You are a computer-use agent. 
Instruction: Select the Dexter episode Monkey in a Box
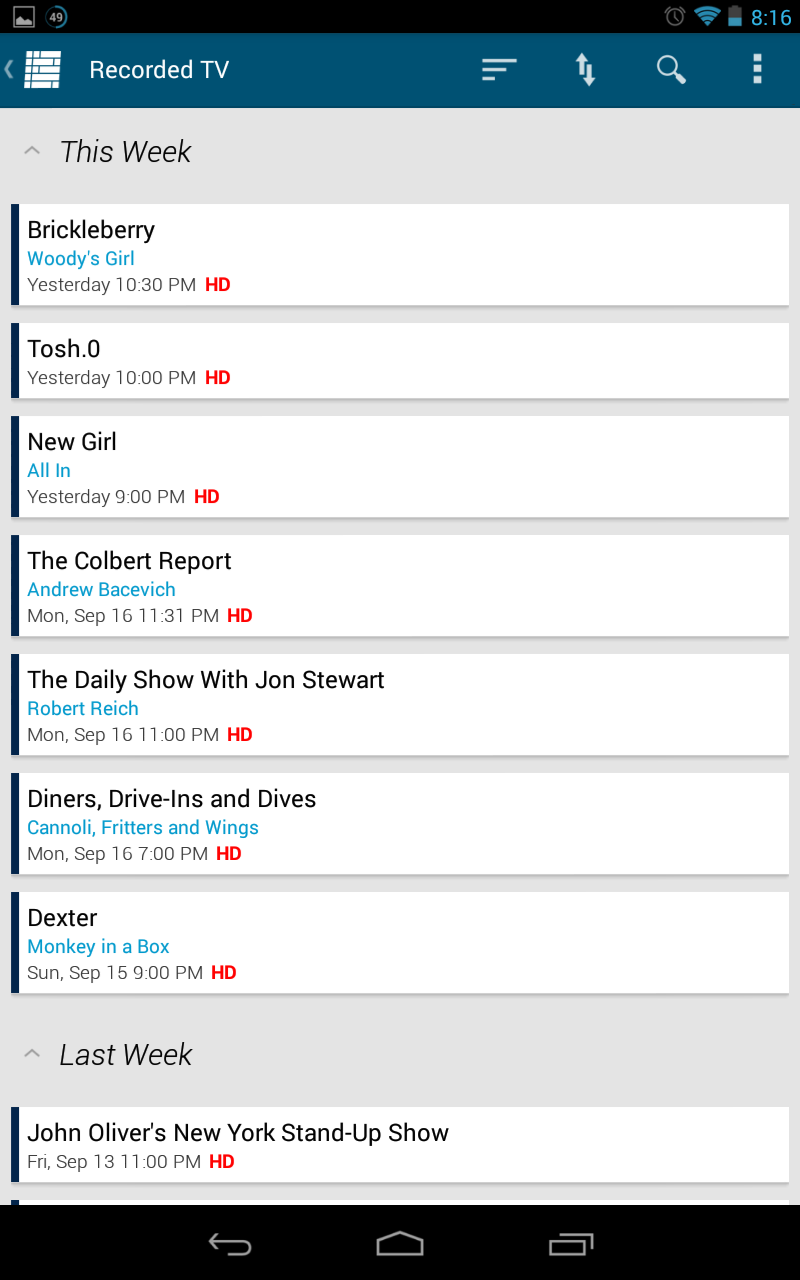coord(400,942)
